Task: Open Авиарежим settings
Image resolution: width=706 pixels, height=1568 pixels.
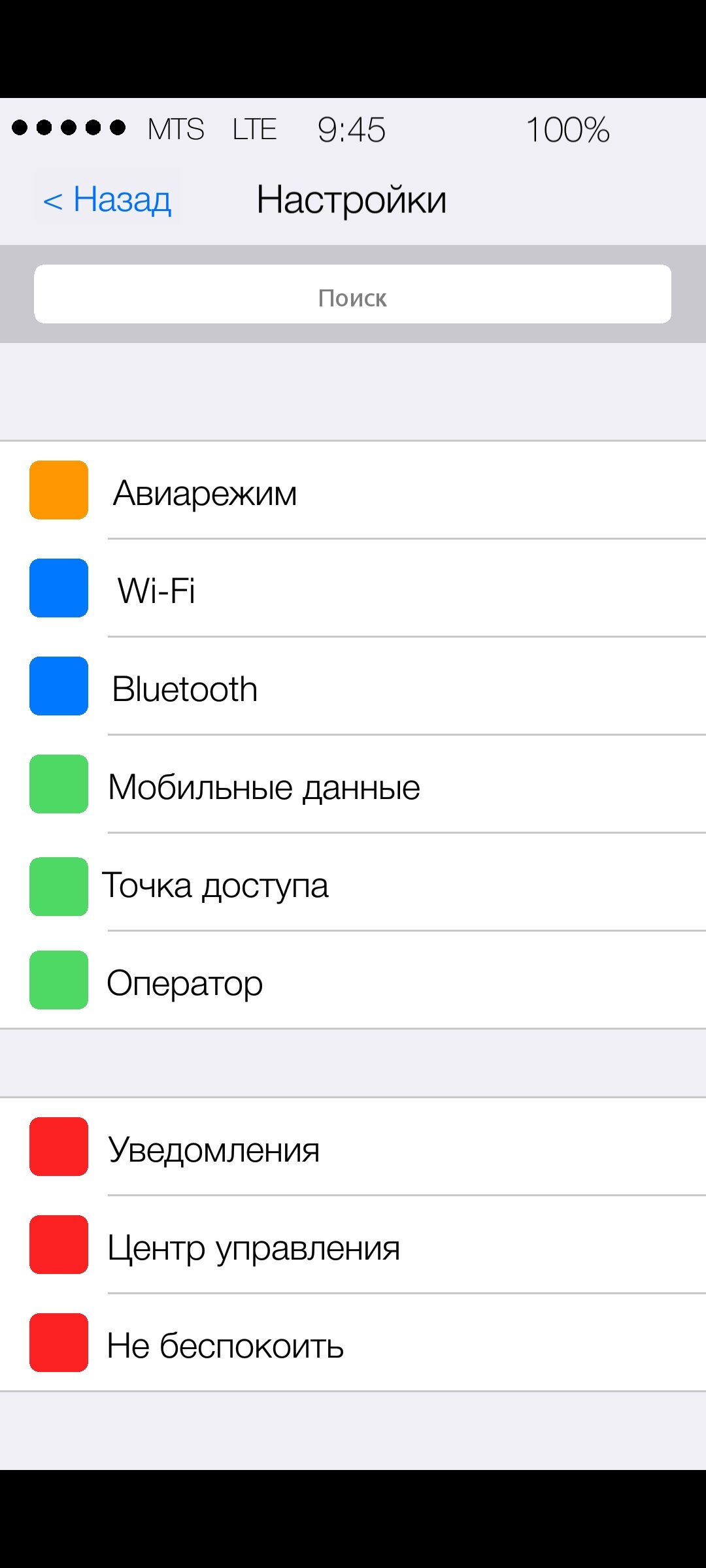Action: pyautogui.click(x=353, y=491)
